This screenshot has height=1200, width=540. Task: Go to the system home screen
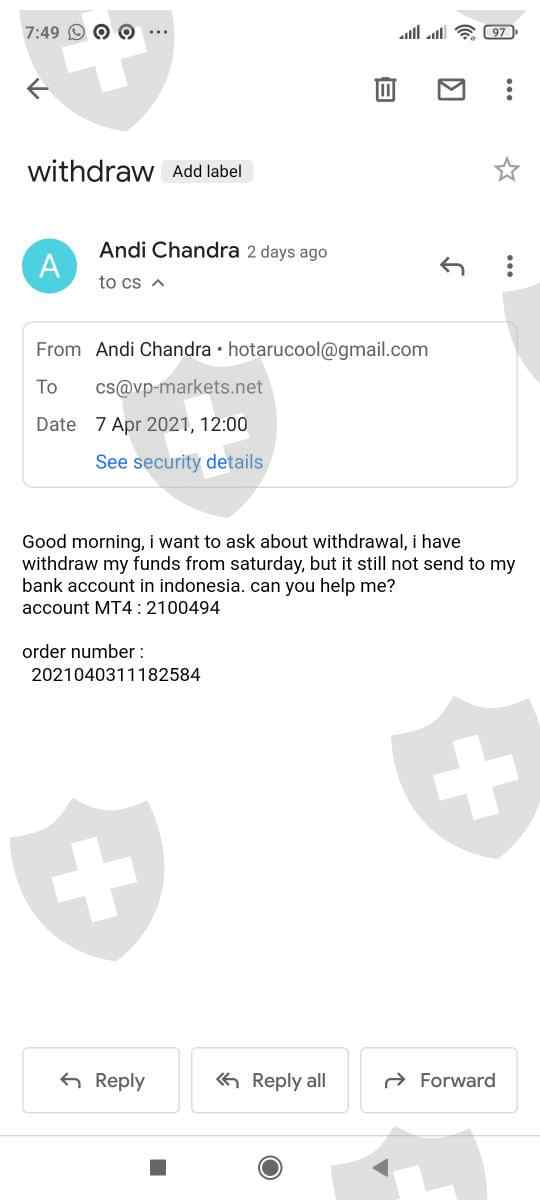tap(270, 1167)
